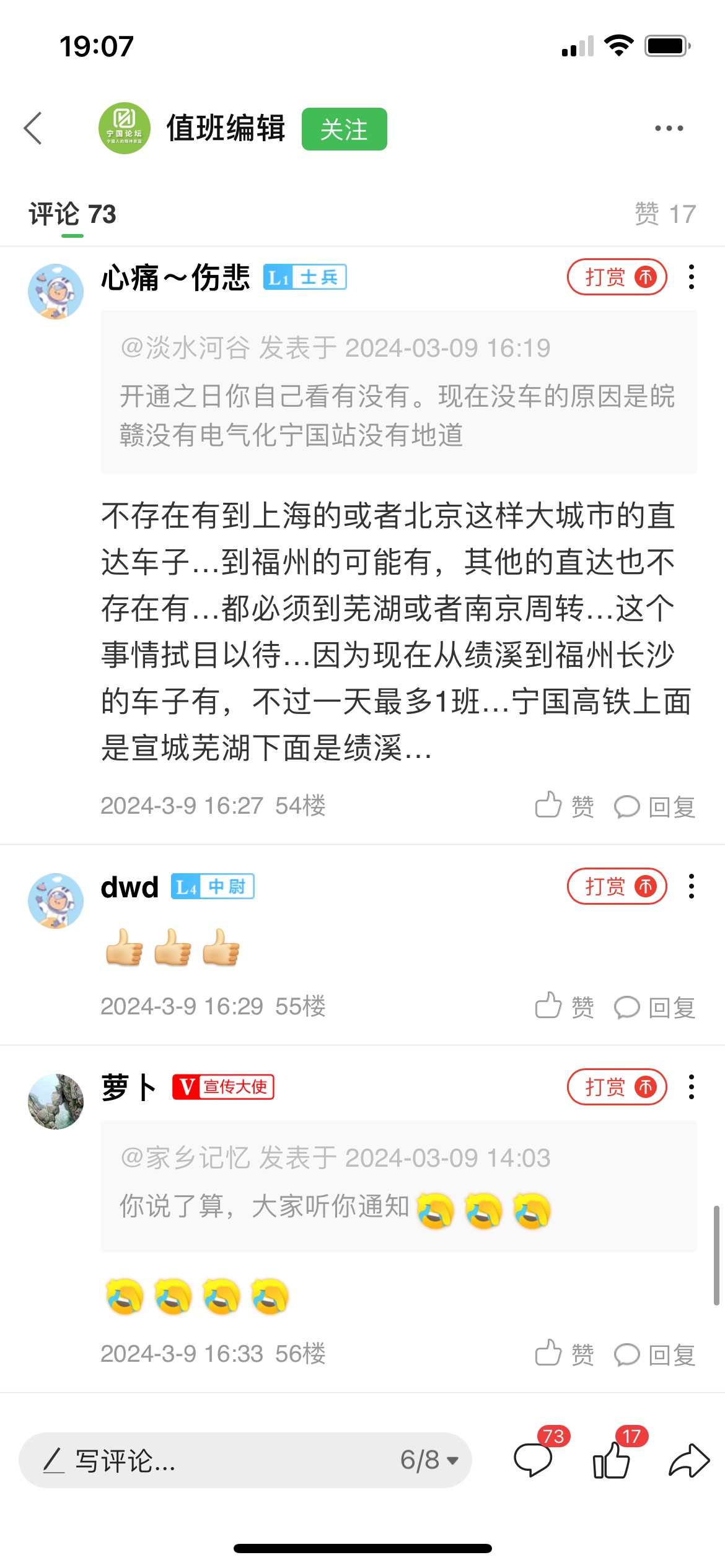The height and width of the screenshot is (1568, 725).
Task: Open the top-right overflow menu
Action: 669,128
